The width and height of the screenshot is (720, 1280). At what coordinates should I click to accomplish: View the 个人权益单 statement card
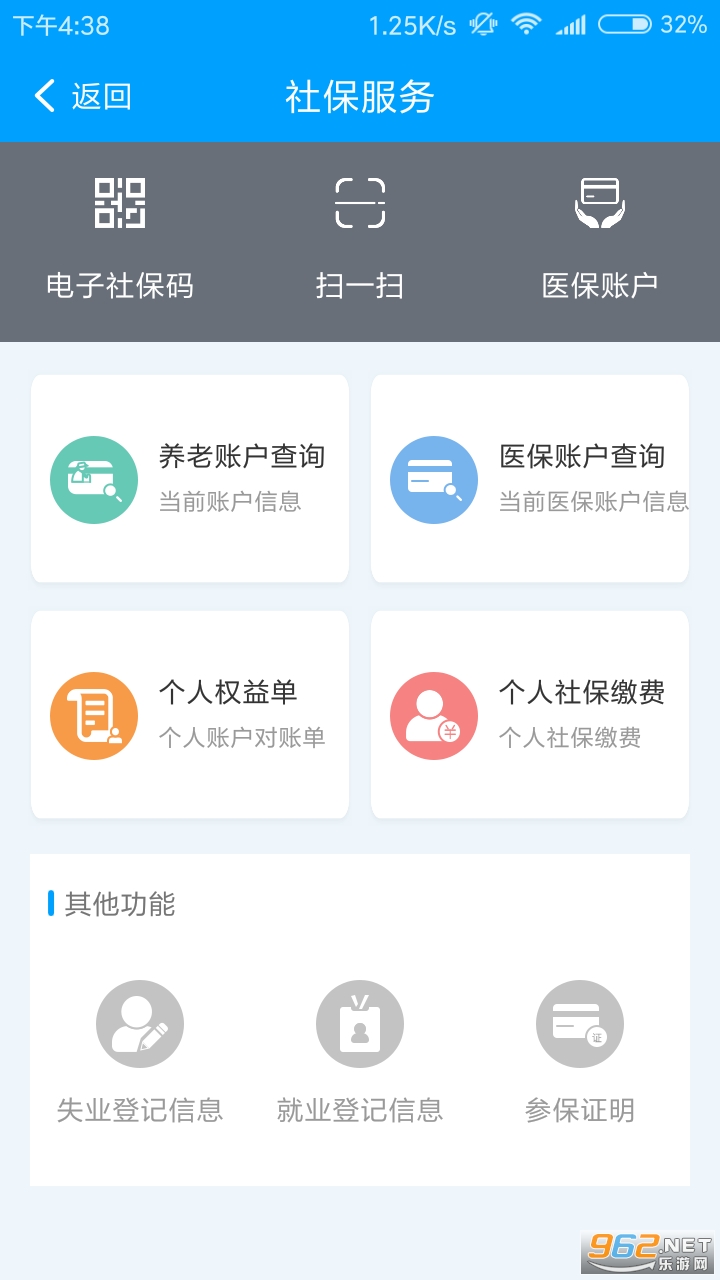point(190,715)
